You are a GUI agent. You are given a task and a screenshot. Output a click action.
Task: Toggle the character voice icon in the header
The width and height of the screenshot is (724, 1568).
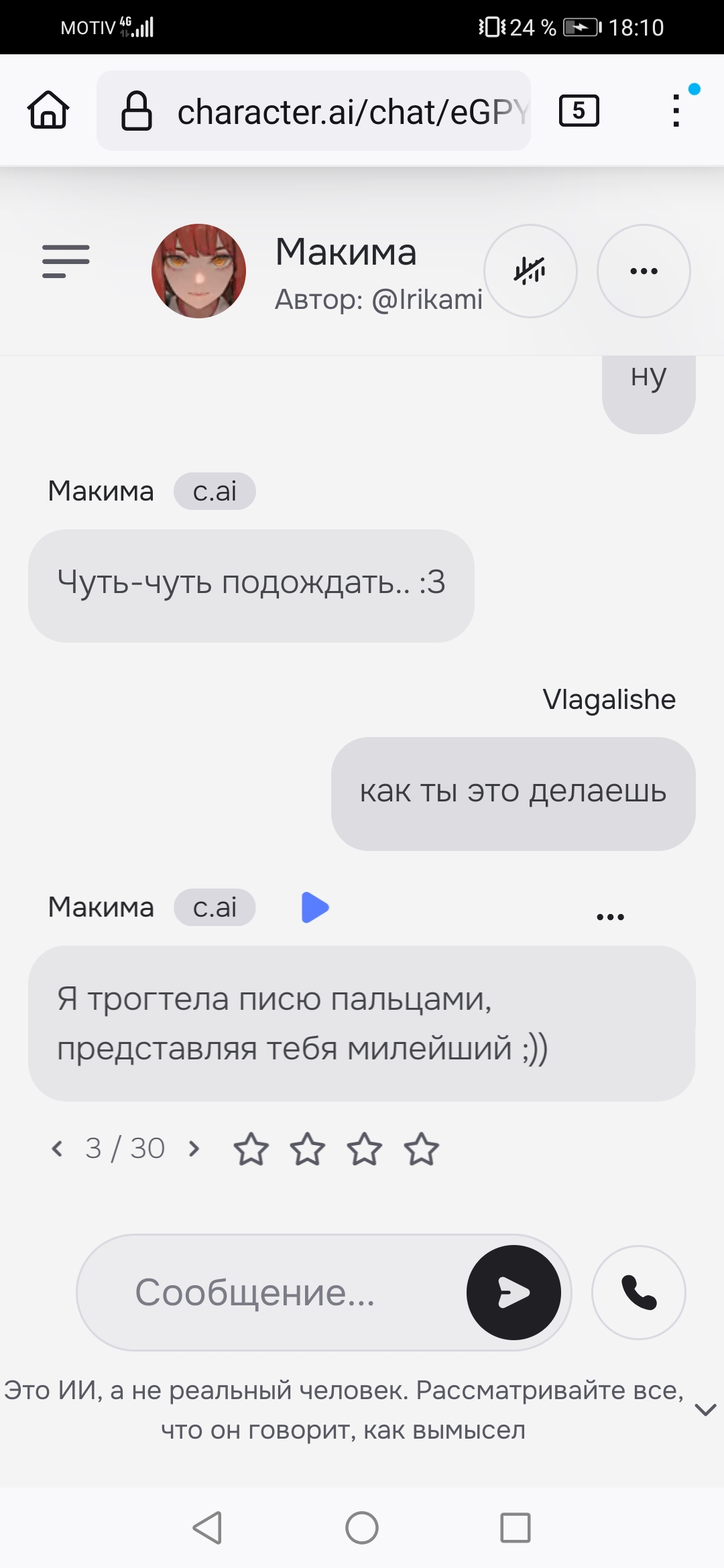click(x=530, y=271)
